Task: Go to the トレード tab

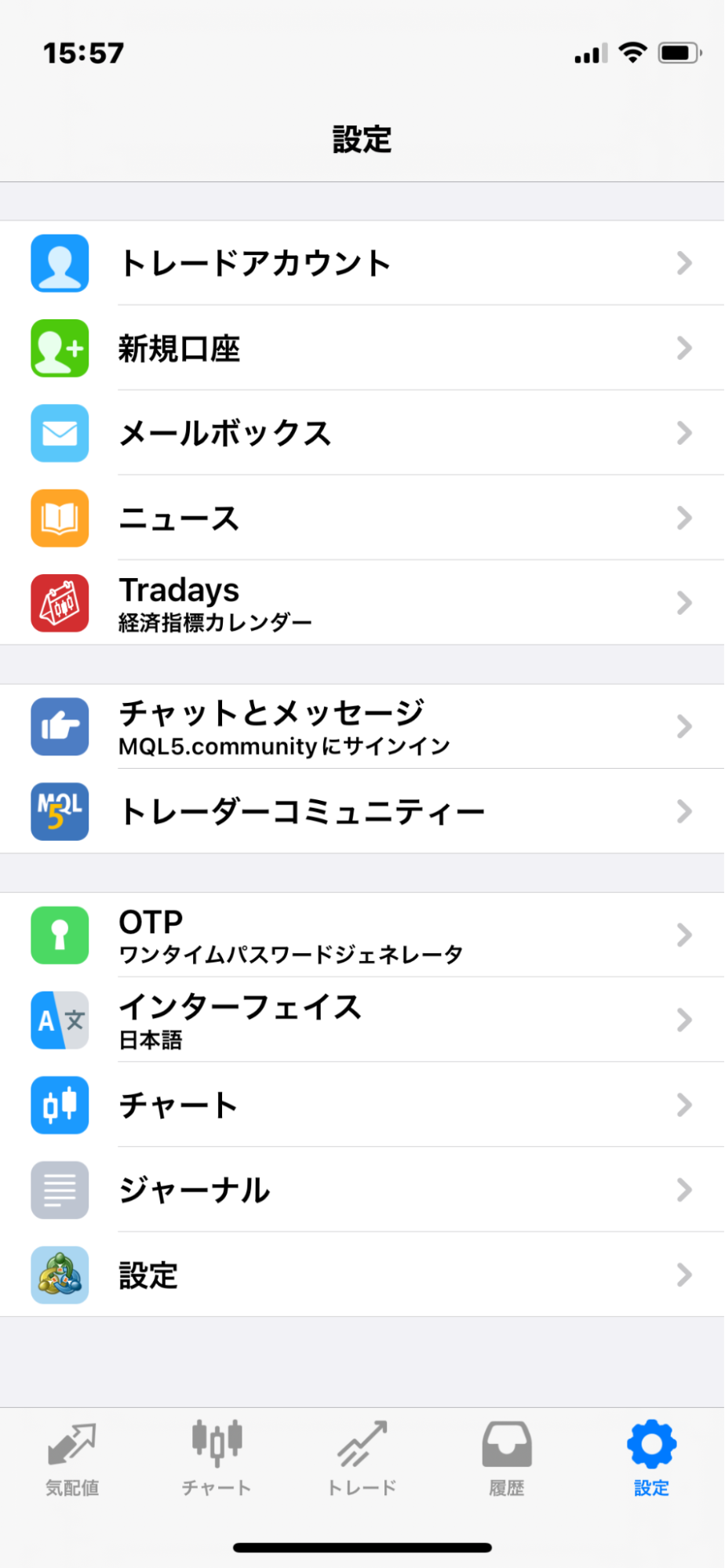Action: coord(362,1459)
